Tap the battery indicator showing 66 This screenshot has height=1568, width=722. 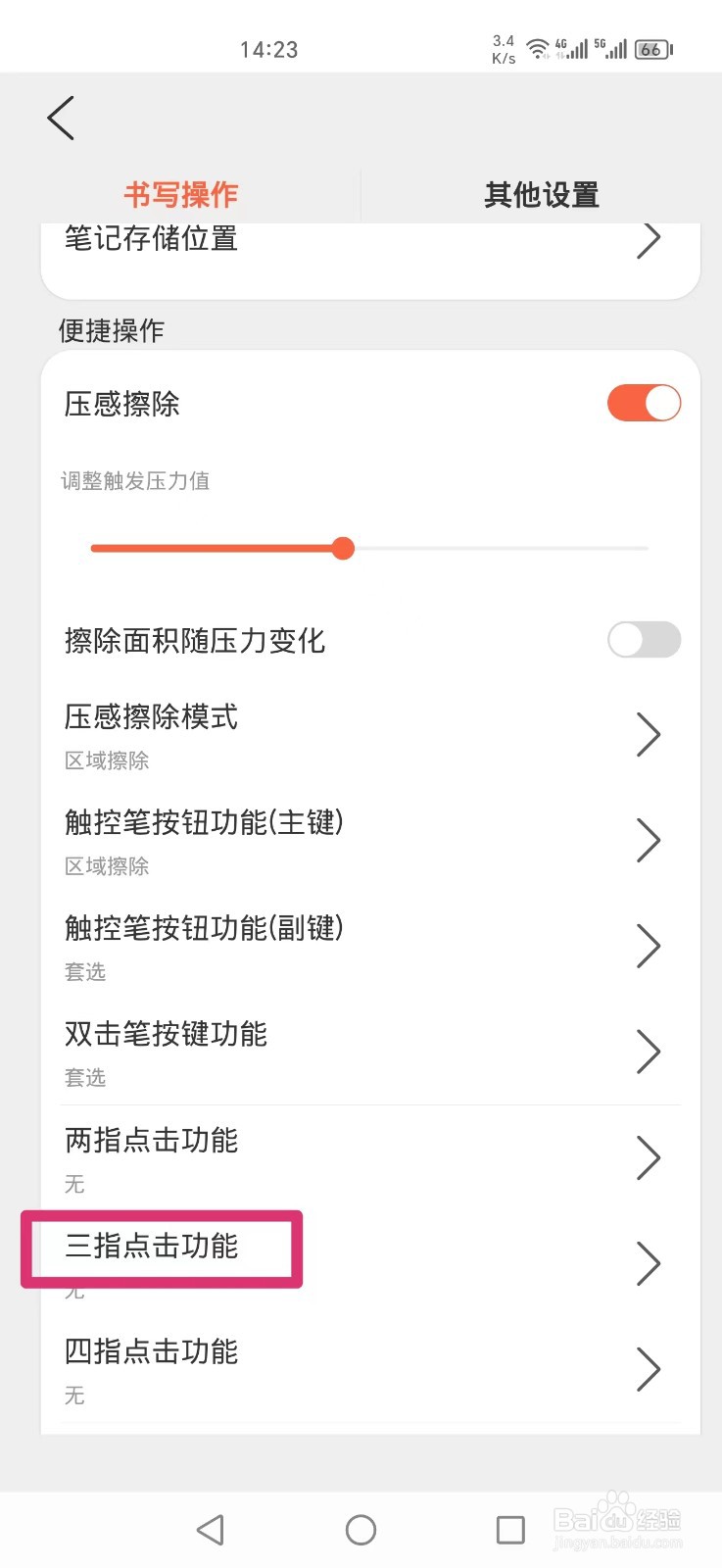coord(650,49)
